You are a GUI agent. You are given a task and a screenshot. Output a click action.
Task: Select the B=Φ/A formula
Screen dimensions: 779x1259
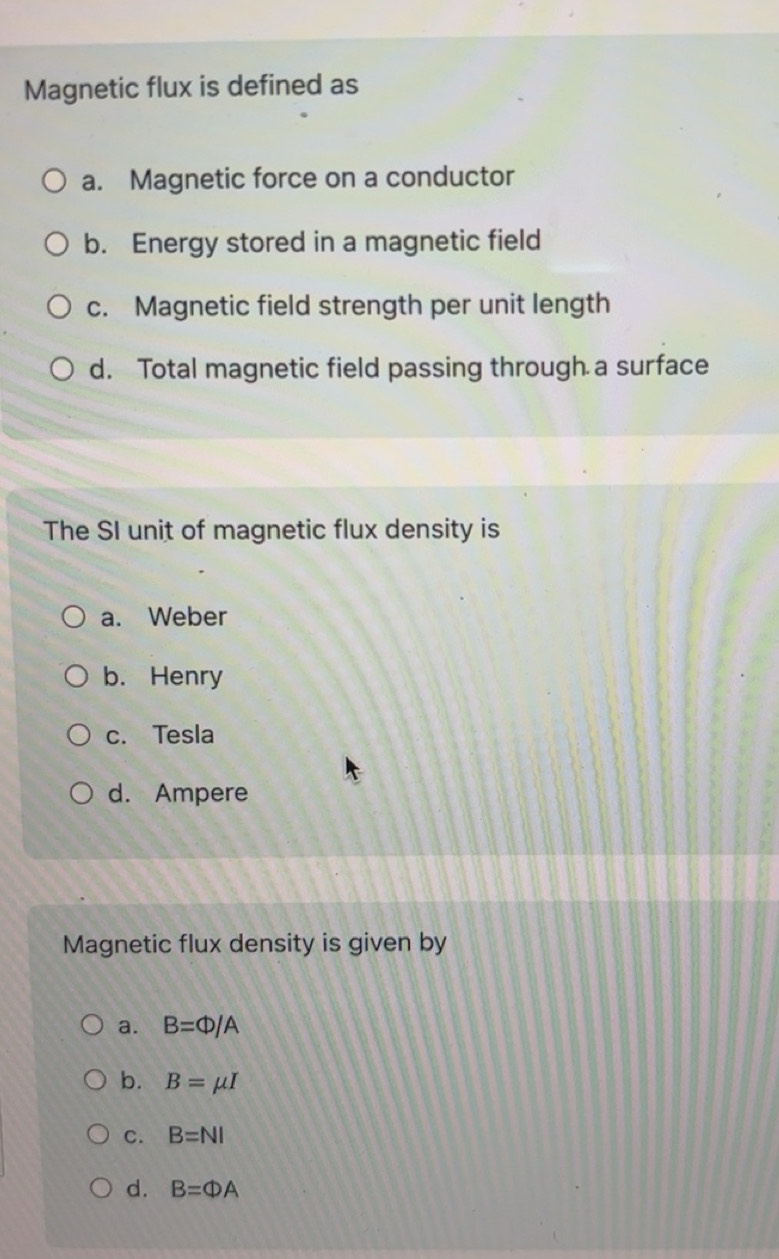coord(93,1025)
